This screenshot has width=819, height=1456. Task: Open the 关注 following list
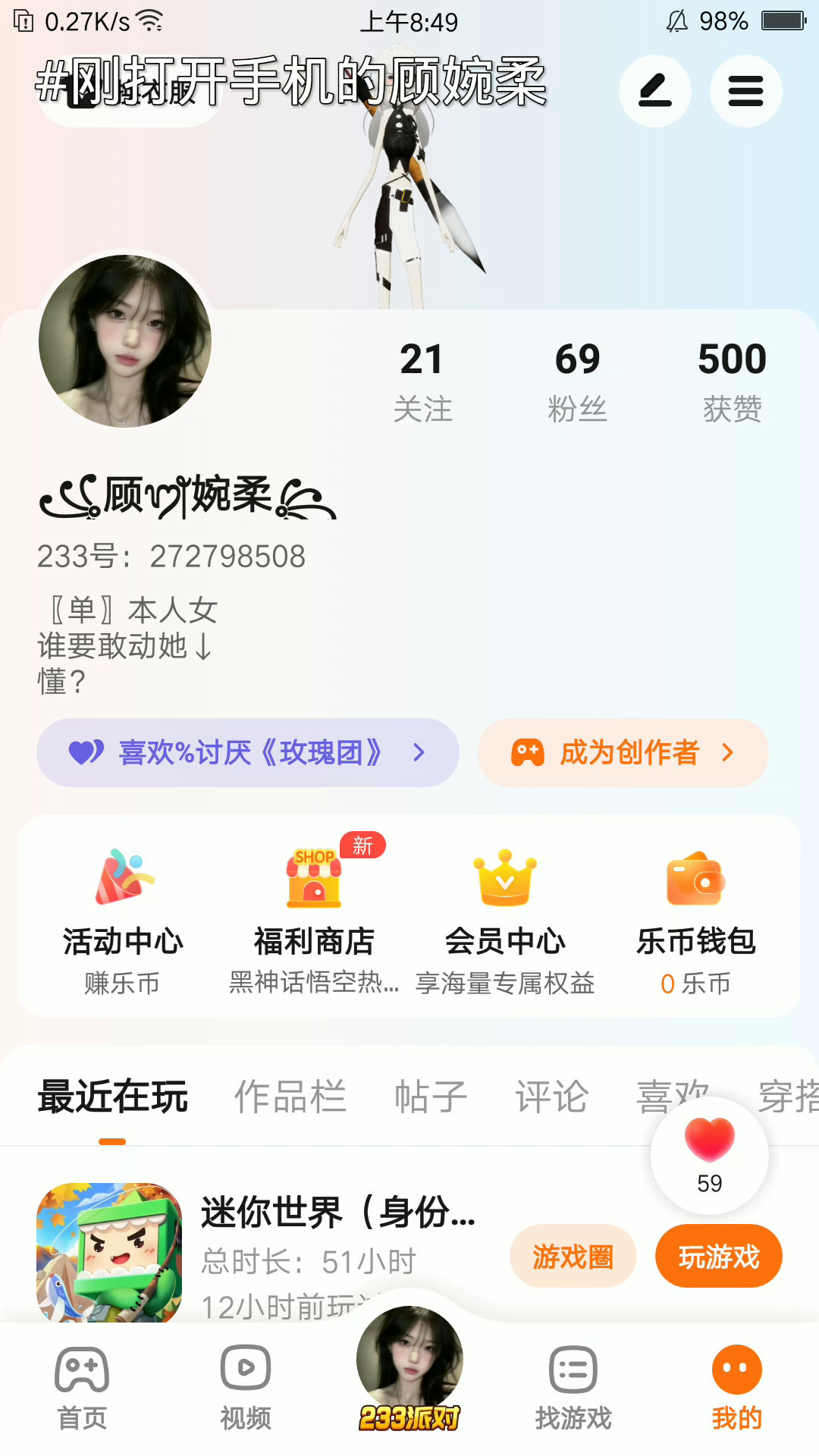[422, 381]
